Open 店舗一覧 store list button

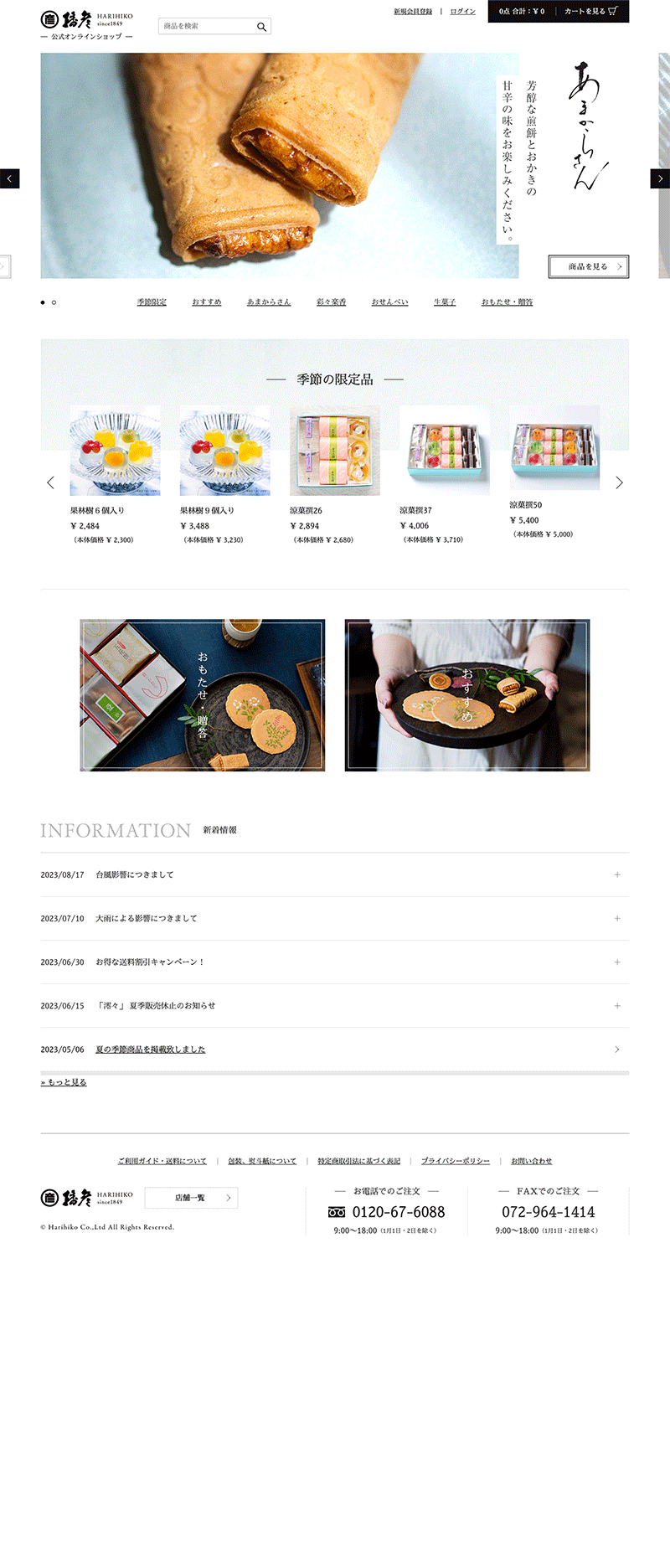191,1198
